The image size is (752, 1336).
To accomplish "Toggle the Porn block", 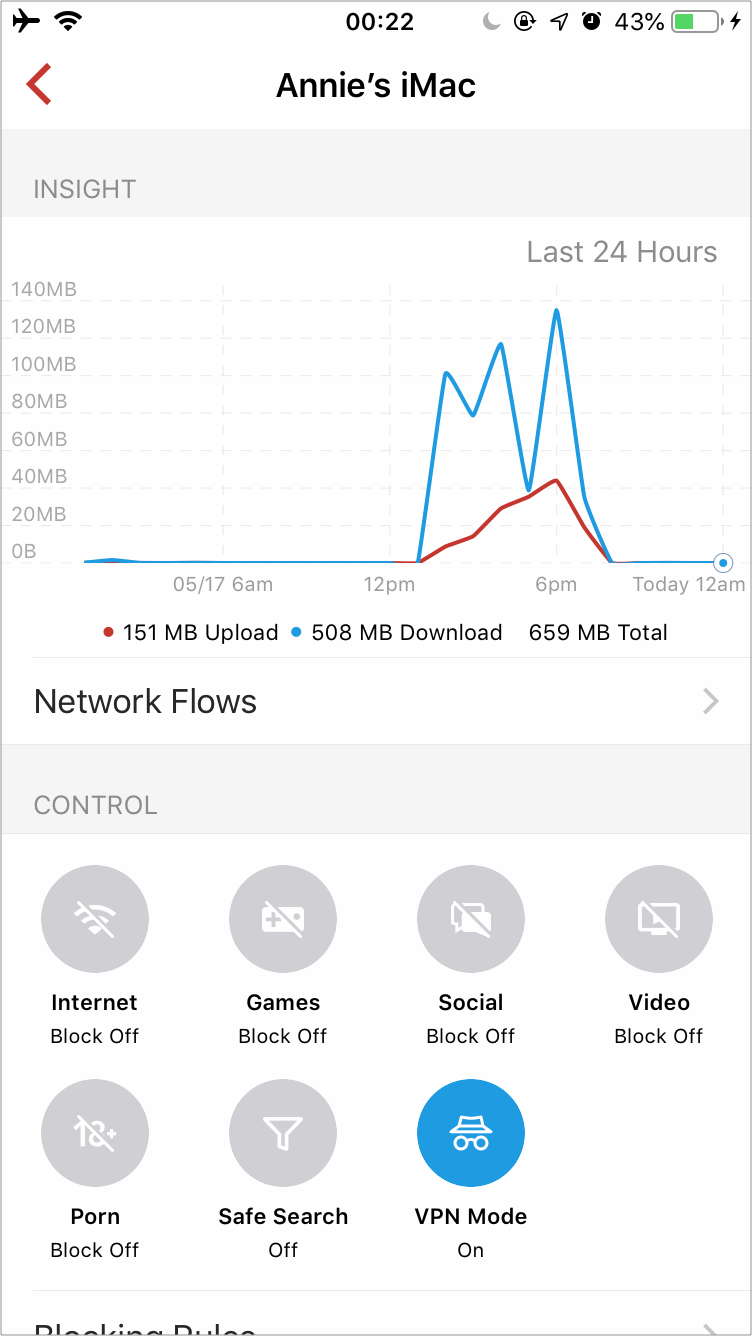I will click(95, 1133).
